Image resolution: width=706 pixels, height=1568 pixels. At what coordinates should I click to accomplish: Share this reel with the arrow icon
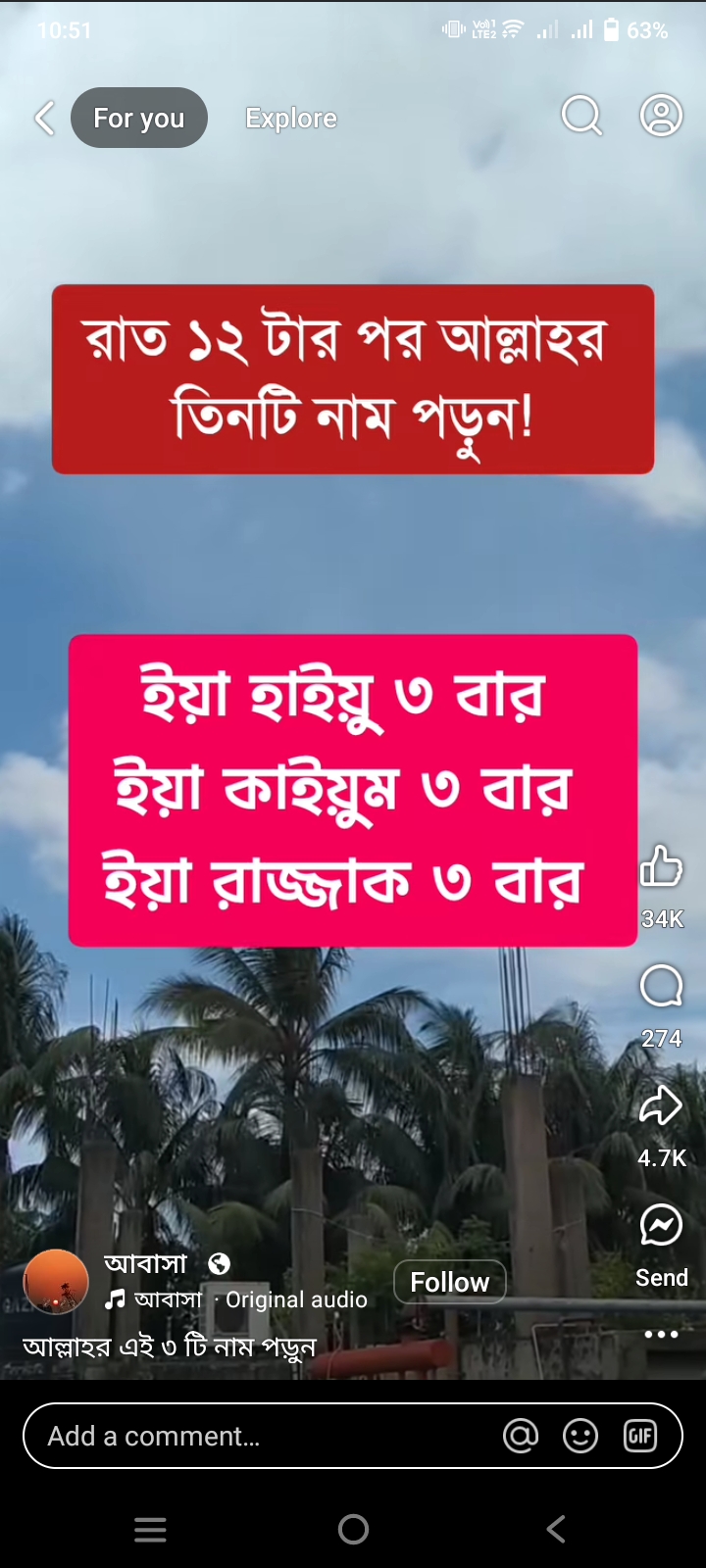[661, 1105]
